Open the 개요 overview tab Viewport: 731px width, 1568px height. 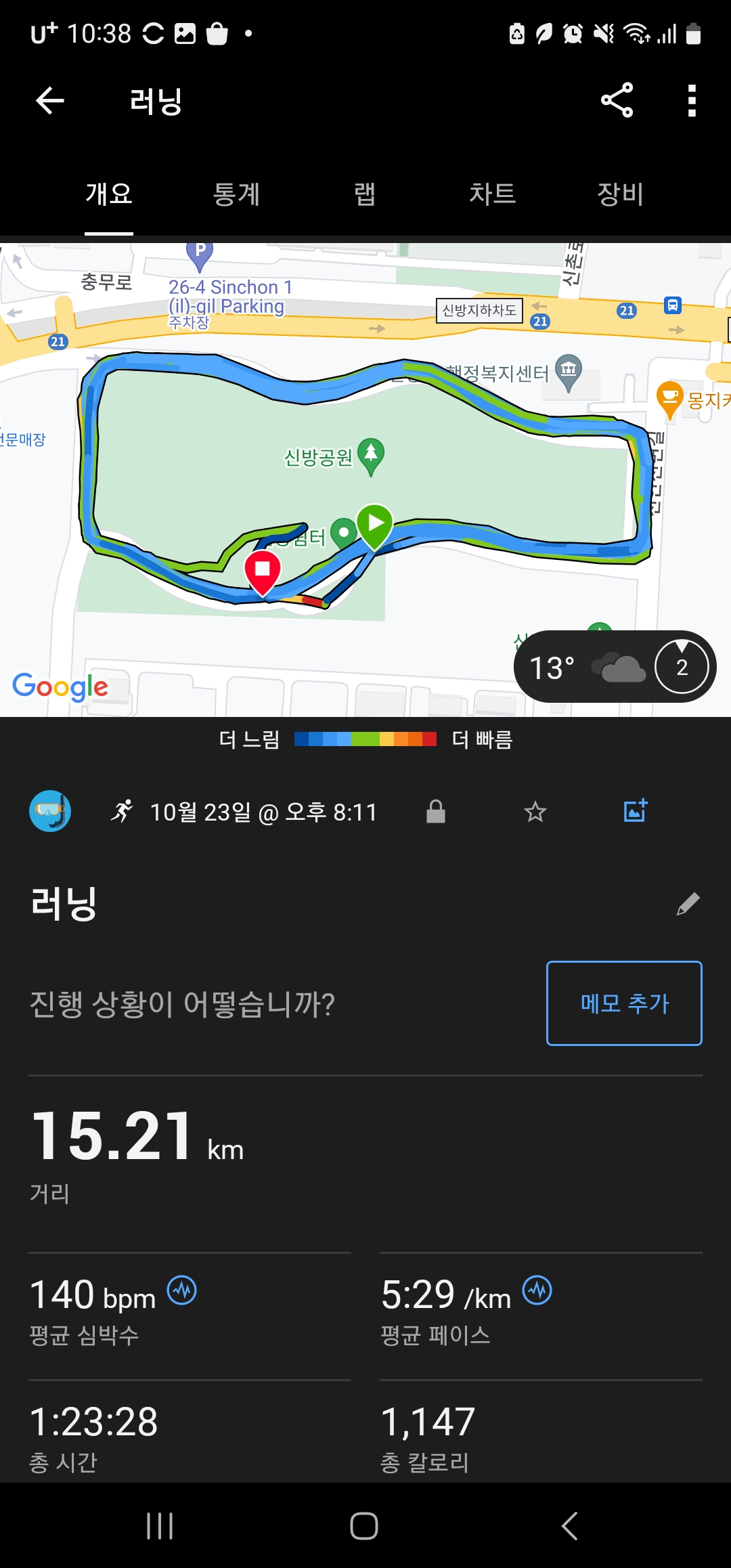click(109, 194)
